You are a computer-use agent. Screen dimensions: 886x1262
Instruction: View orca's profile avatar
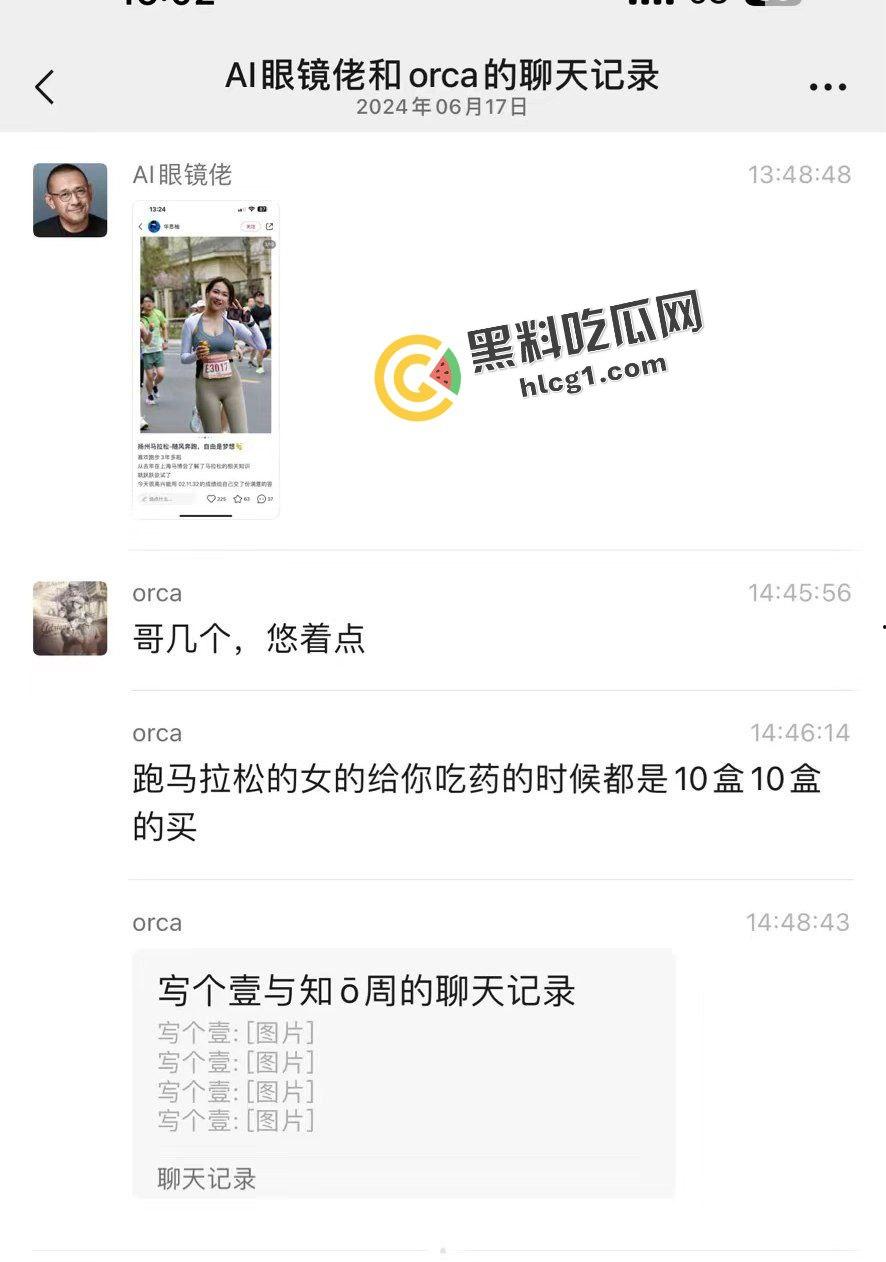coord(70,618)
